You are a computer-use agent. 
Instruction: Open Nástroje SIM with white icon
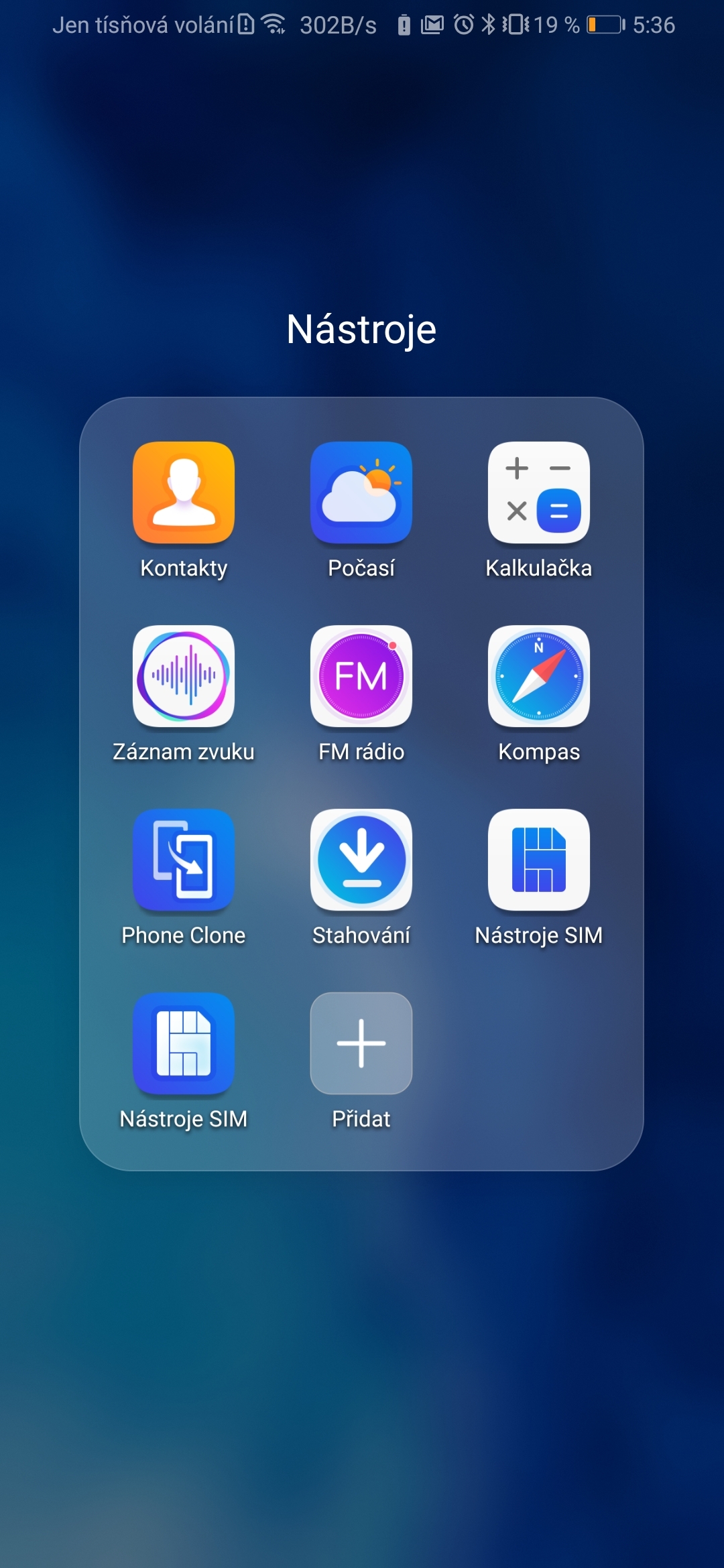point(539,860)
